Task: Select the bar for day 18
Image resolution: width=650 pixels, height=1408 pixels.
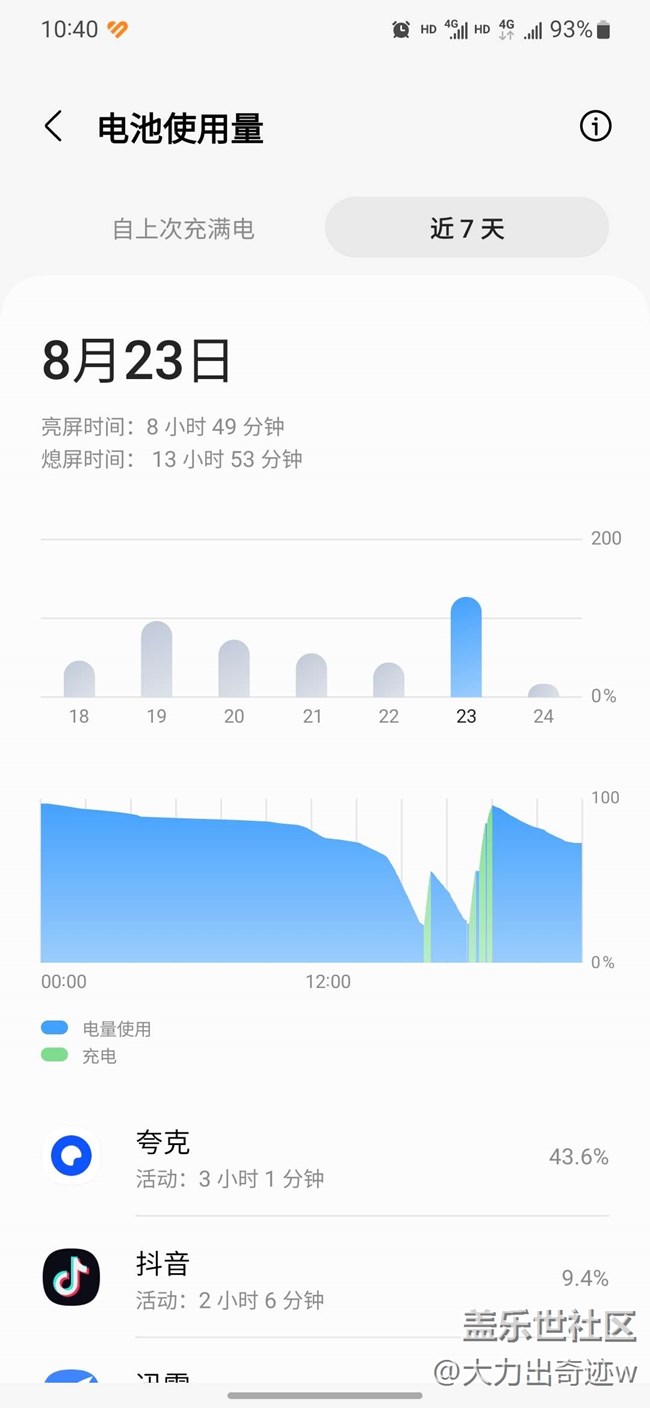Action: [x=79, y=679]
